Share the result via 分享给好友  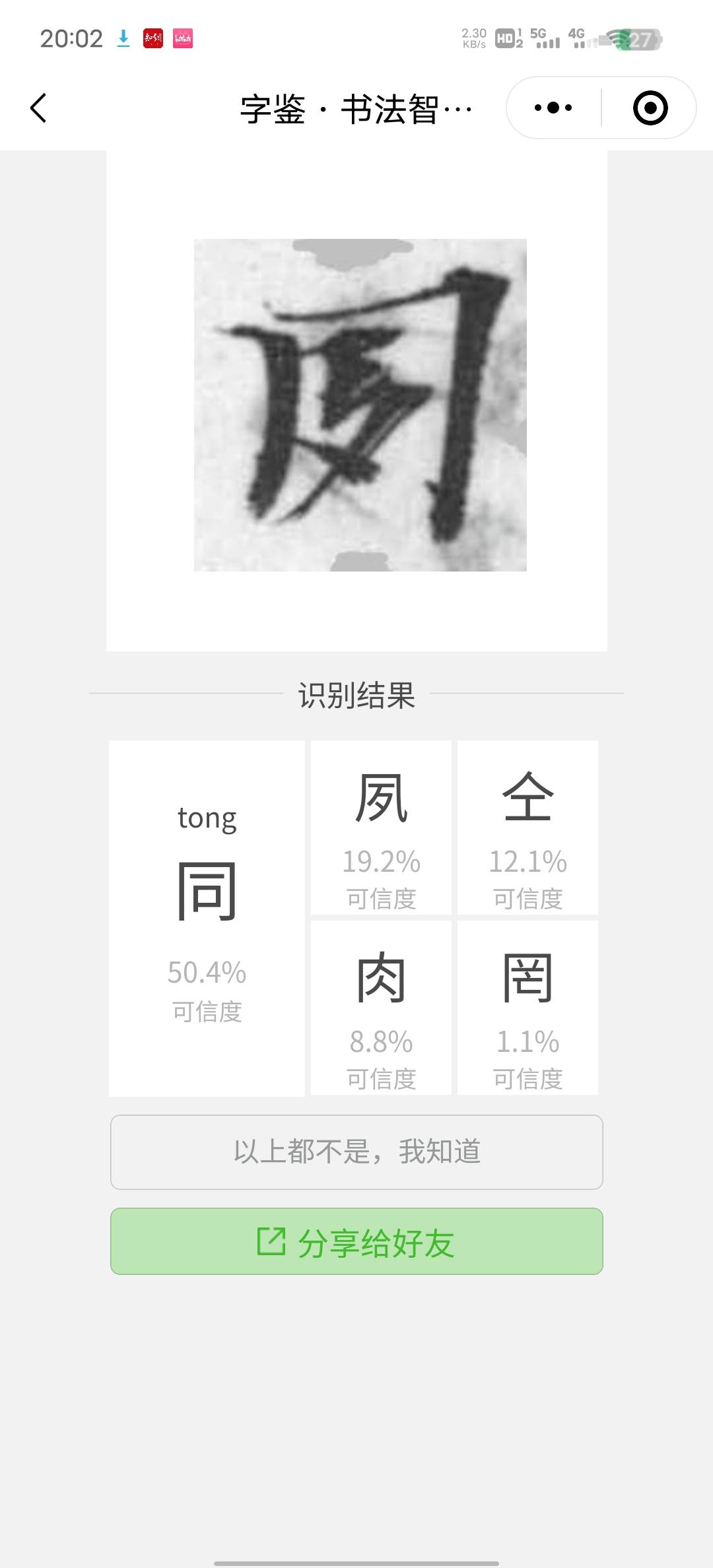click(x=356, y=1241)
